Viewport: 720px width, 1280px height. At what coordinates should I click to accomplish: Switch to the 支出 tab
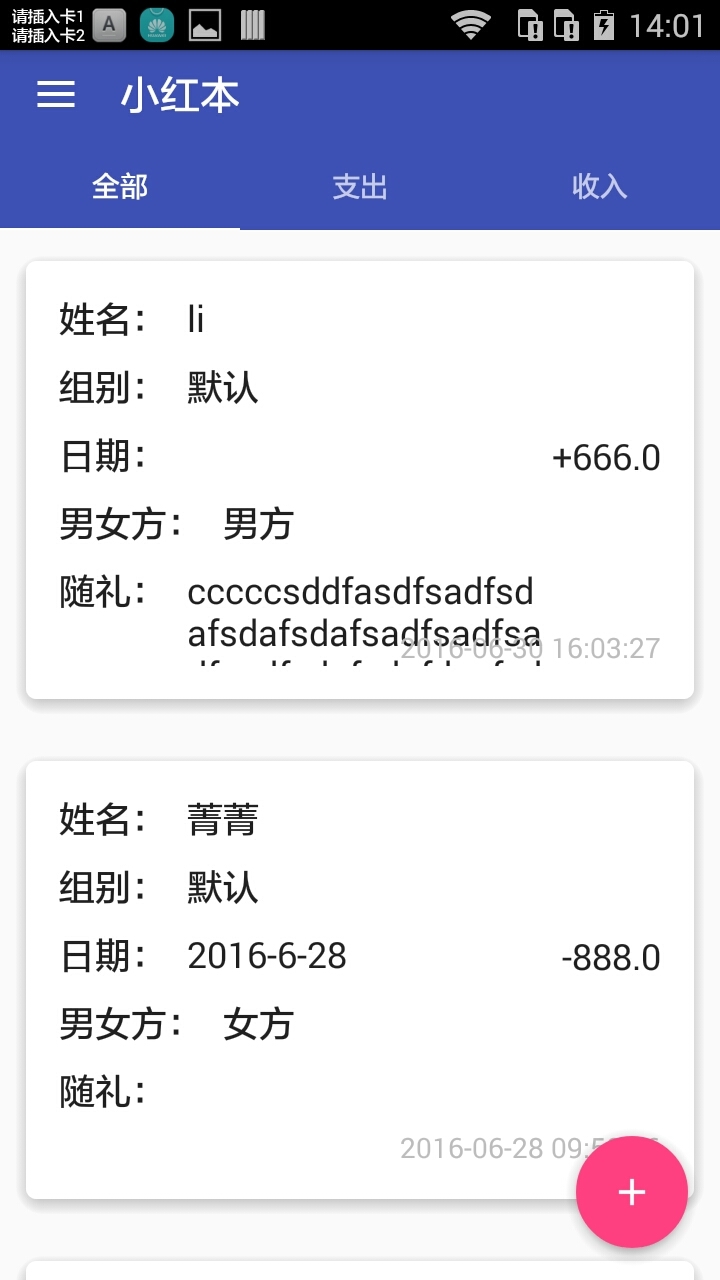[360, 187]
